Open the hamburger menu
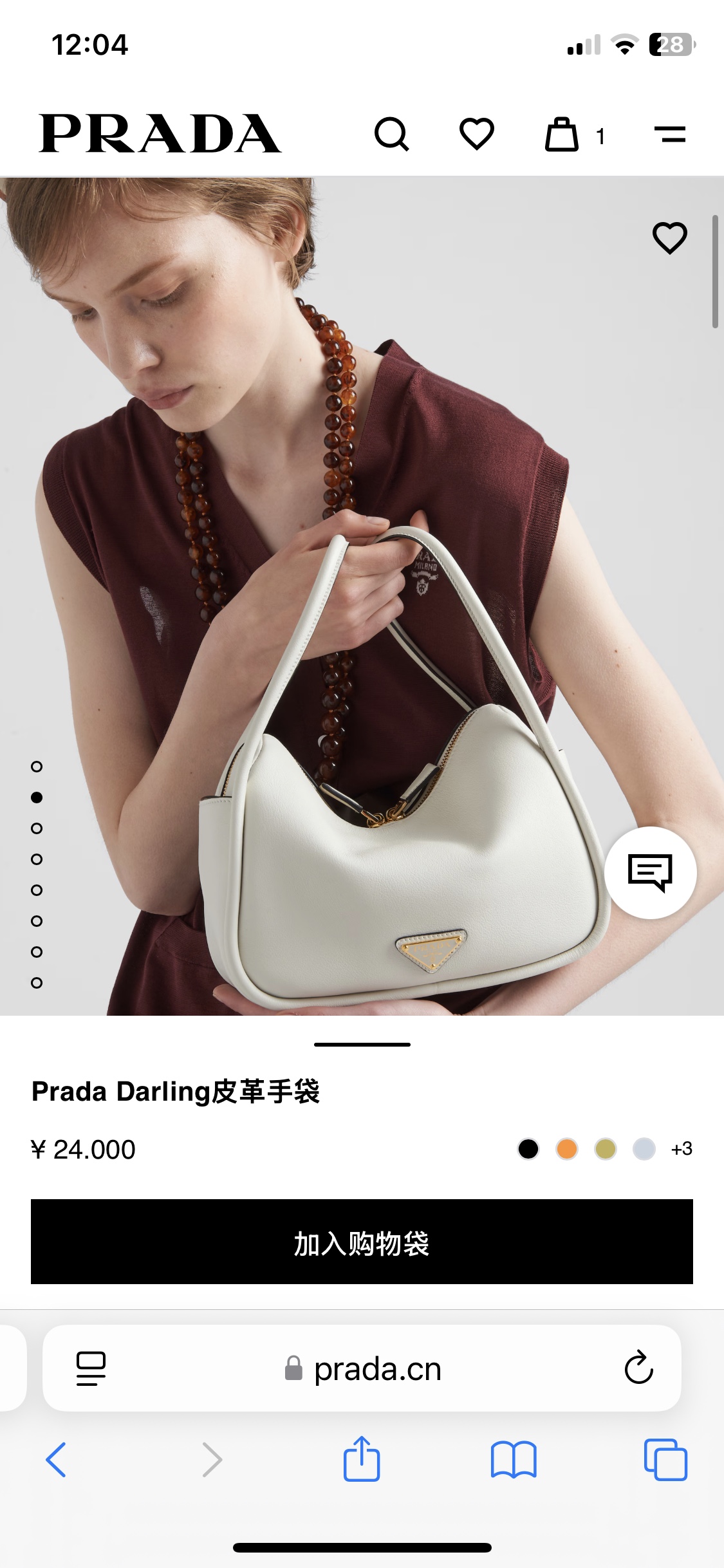Viewport: 724px width, 1568px height. pos(670,135)
